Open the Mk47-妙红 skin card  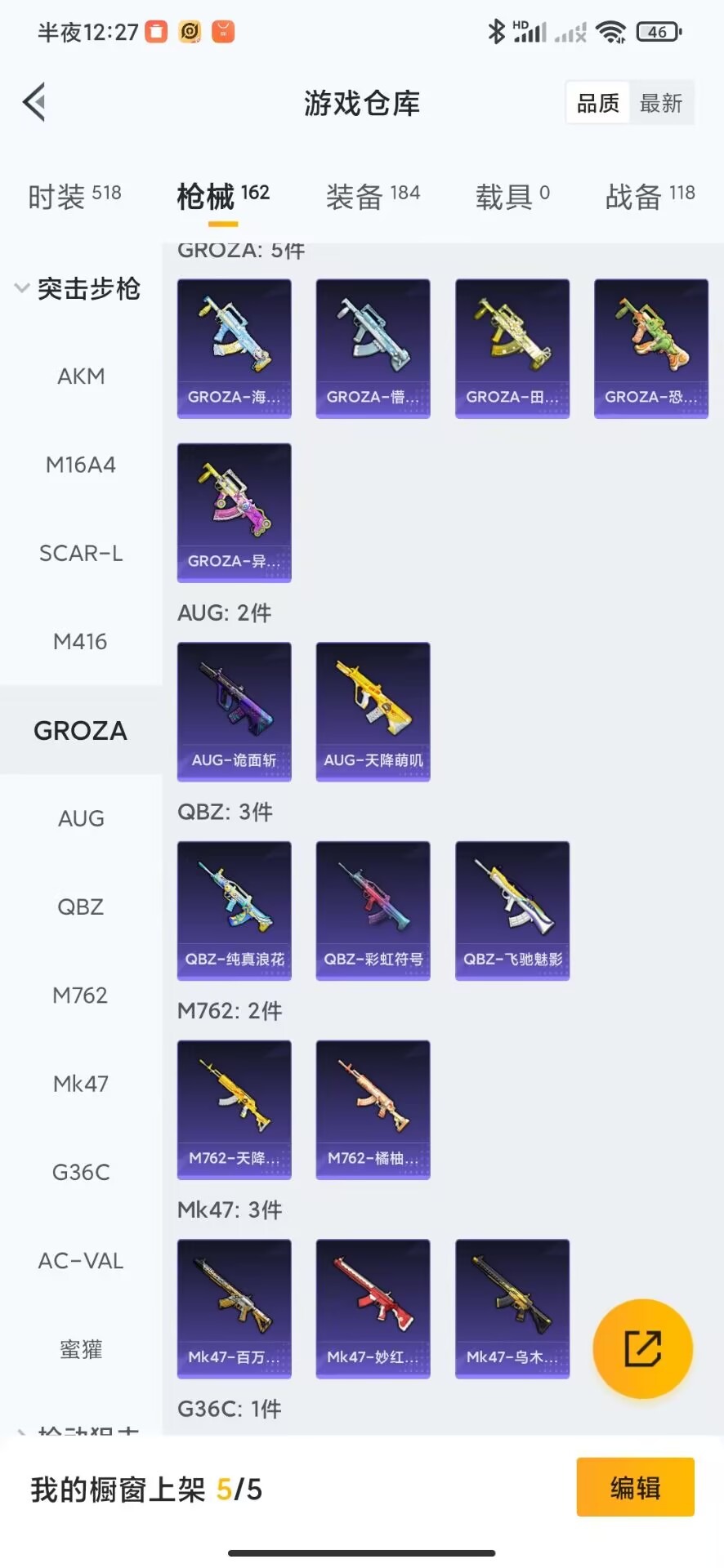(373, 1308)
